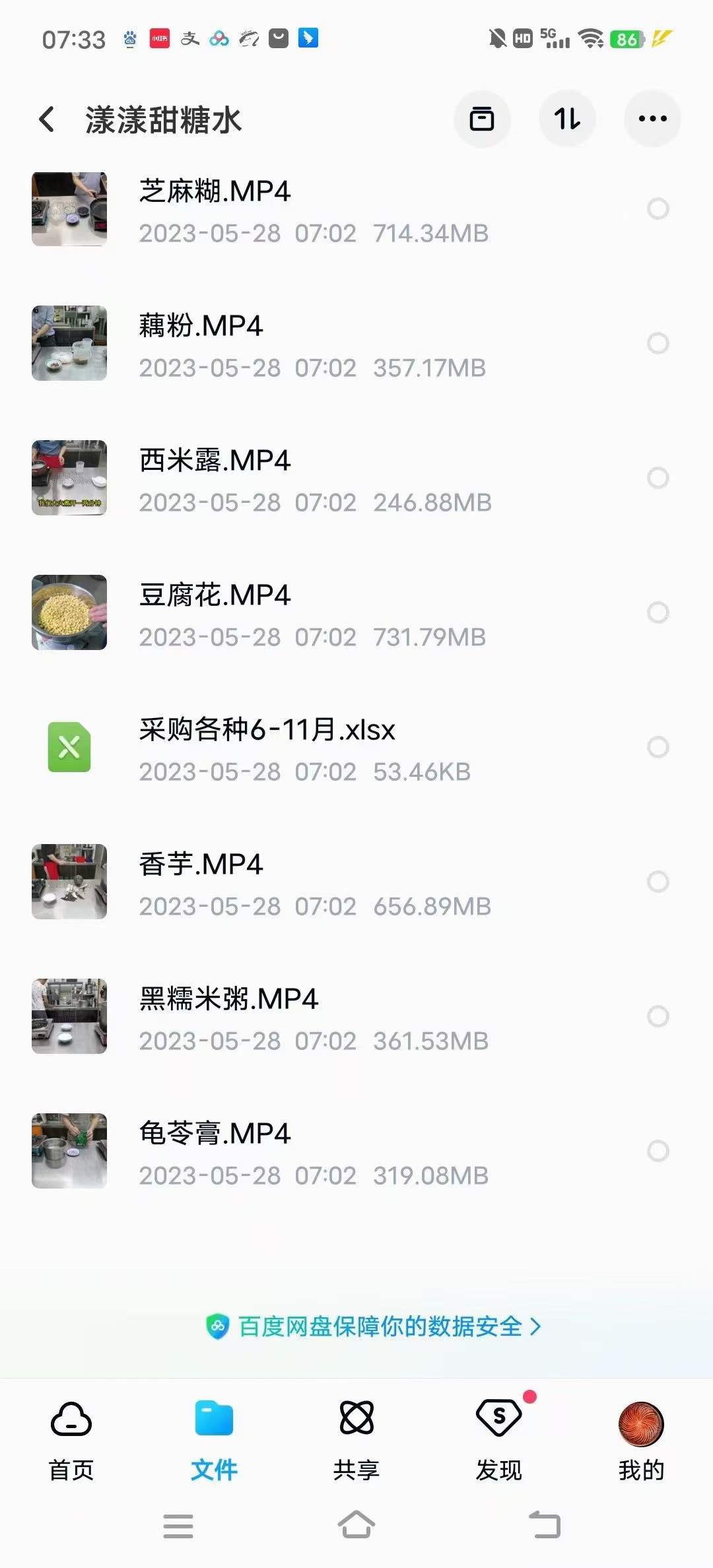Image resolution: width=713 pixels, height=1568 pixels.
Task: Select the checkbox next to 芝麻糊.MP4
Action: (658, 209)
